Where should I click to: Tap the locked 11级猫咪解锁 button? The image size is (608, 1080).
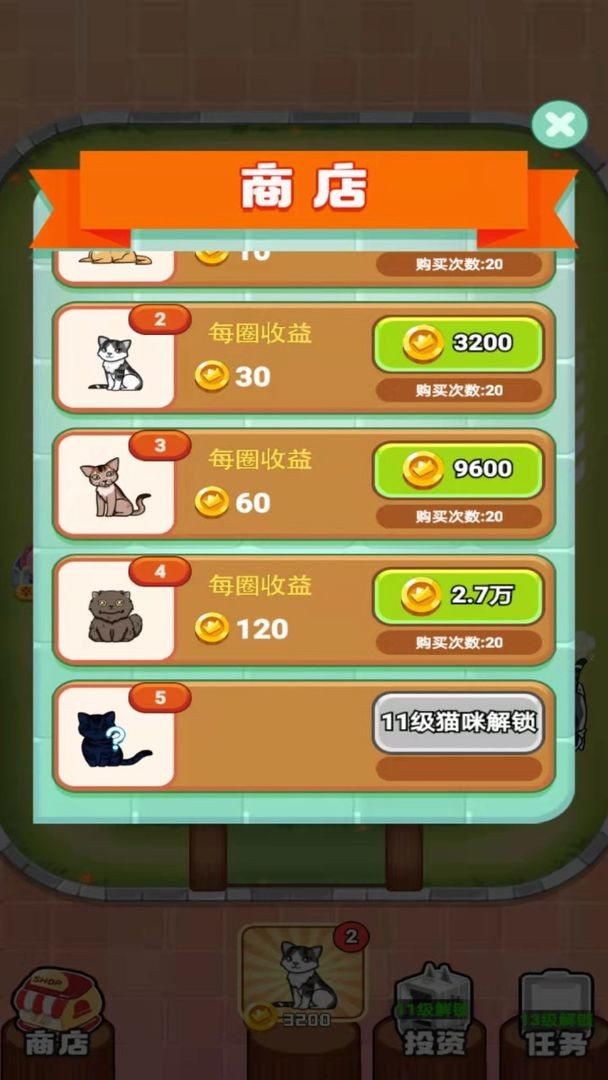(x=458, y=721)
